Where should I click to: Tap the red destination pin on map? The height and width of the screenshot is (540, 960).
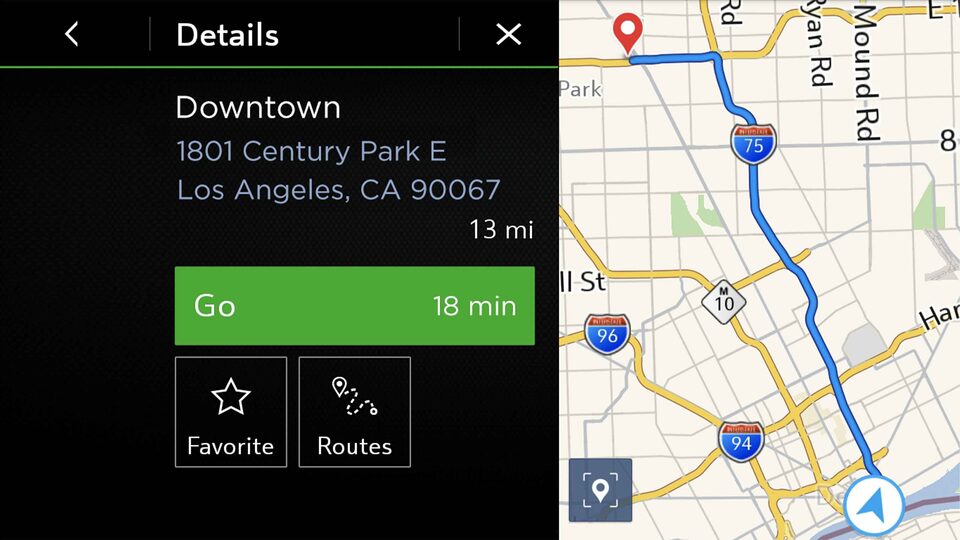(x=627, y=32)
